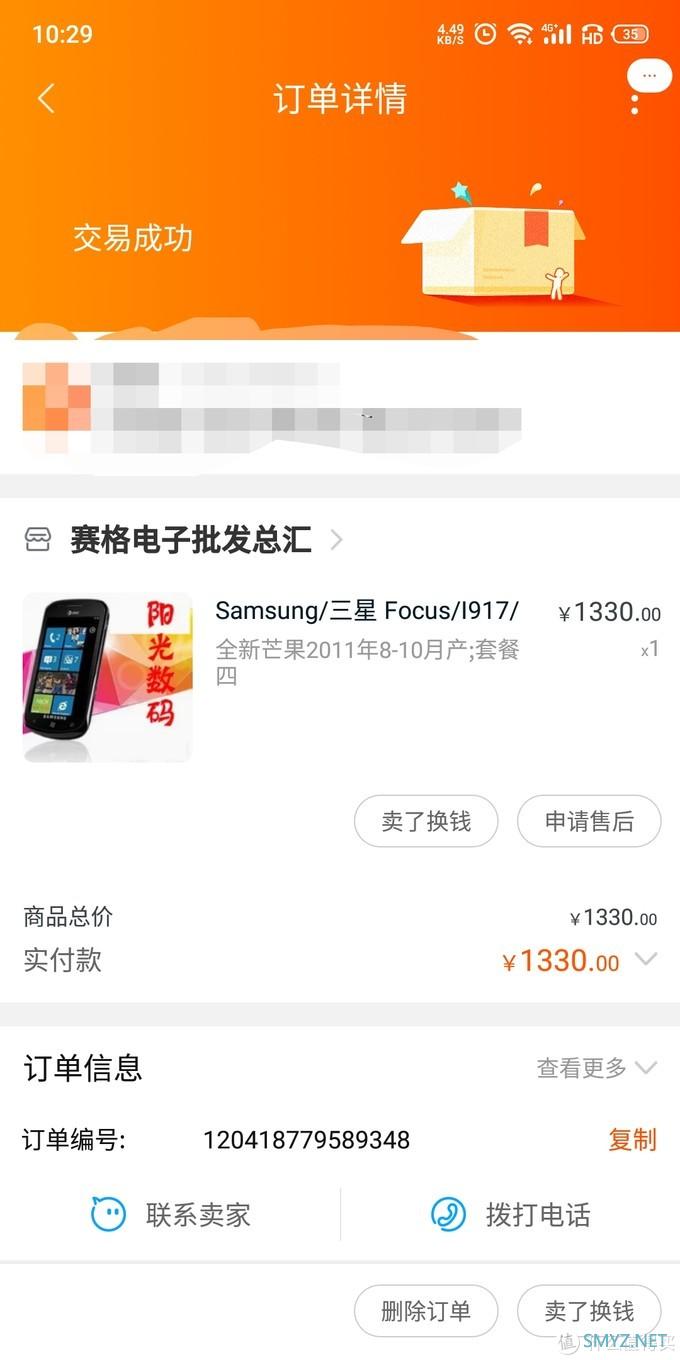Expand the 实付款 payment details chevron

coord(646,960)
